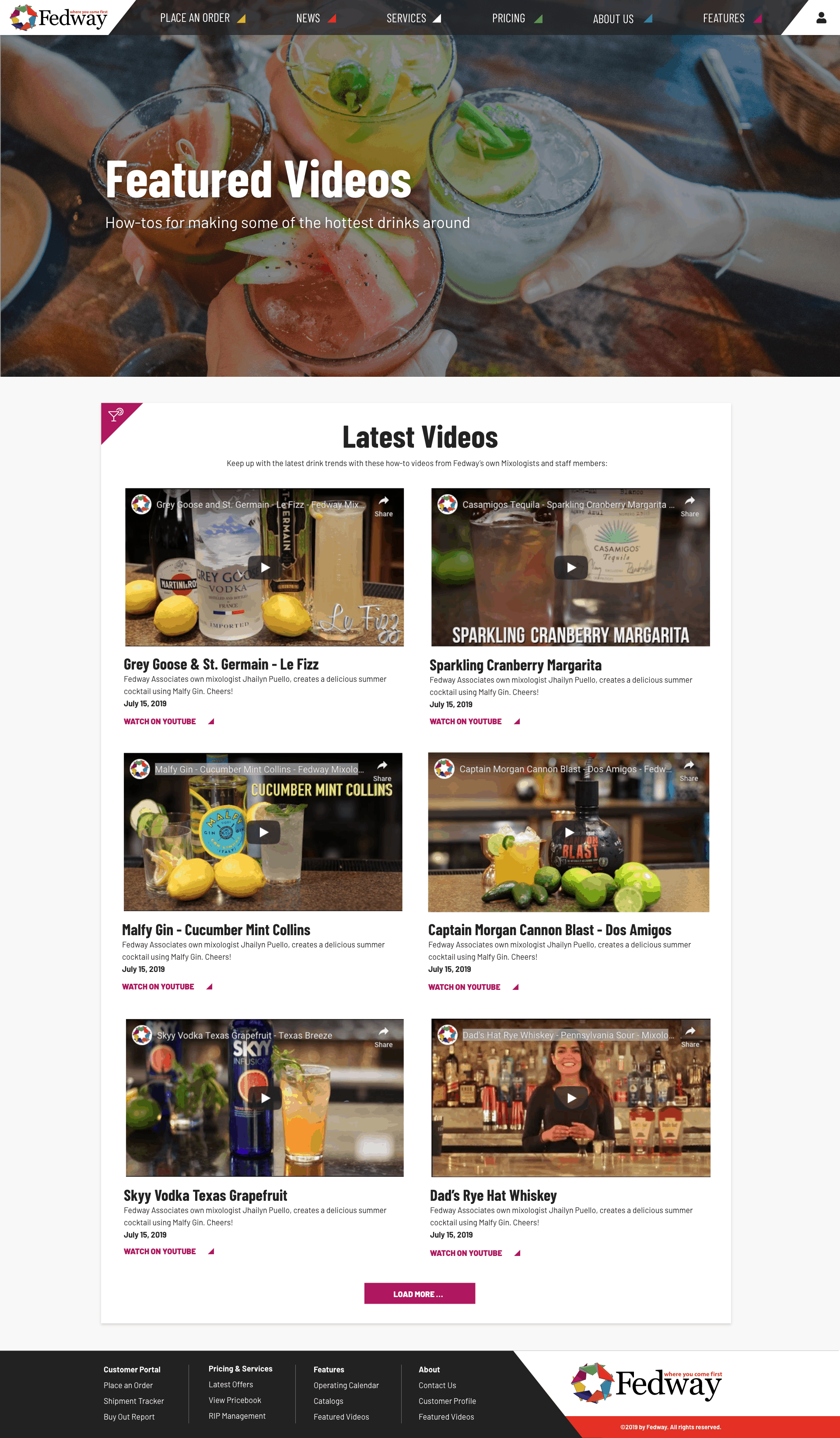The width and height of the screenshot is (840, 1438).
Task: Play the Skyy Vodka Texas Grapefruit video
Action: point(265,1098)
